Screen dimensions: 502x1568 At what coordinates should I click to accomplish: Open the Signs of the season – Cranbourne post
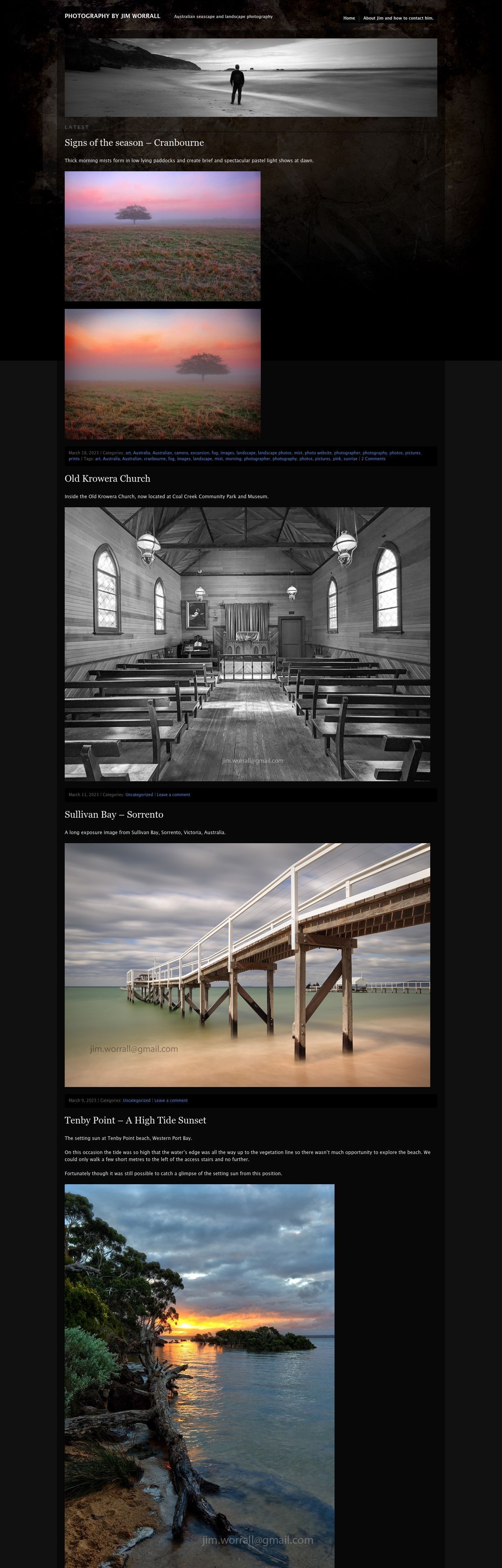point(134,143)
